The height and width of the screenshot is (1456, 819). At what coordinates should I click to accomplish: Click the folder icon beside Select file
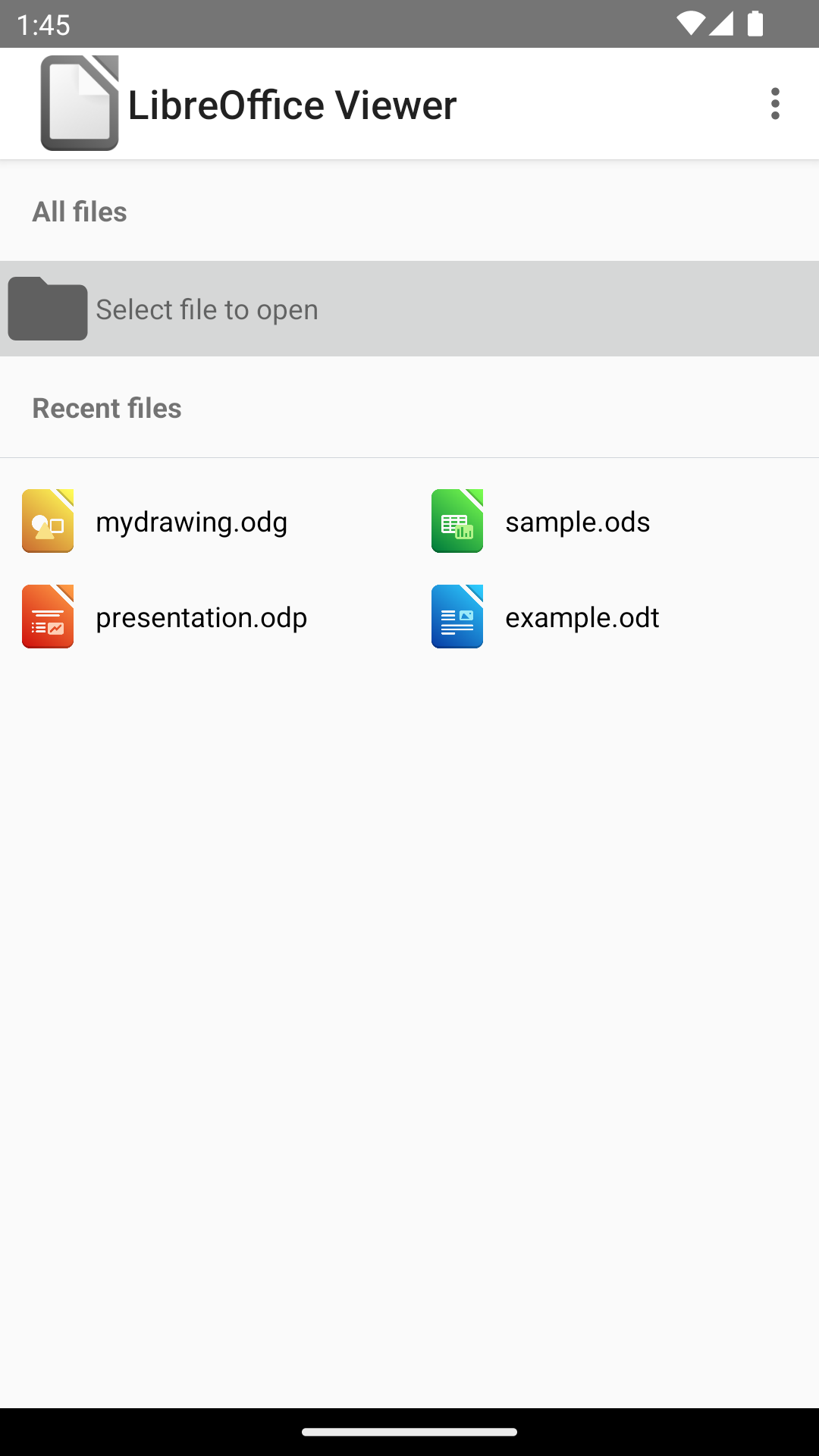pos(47,309)
